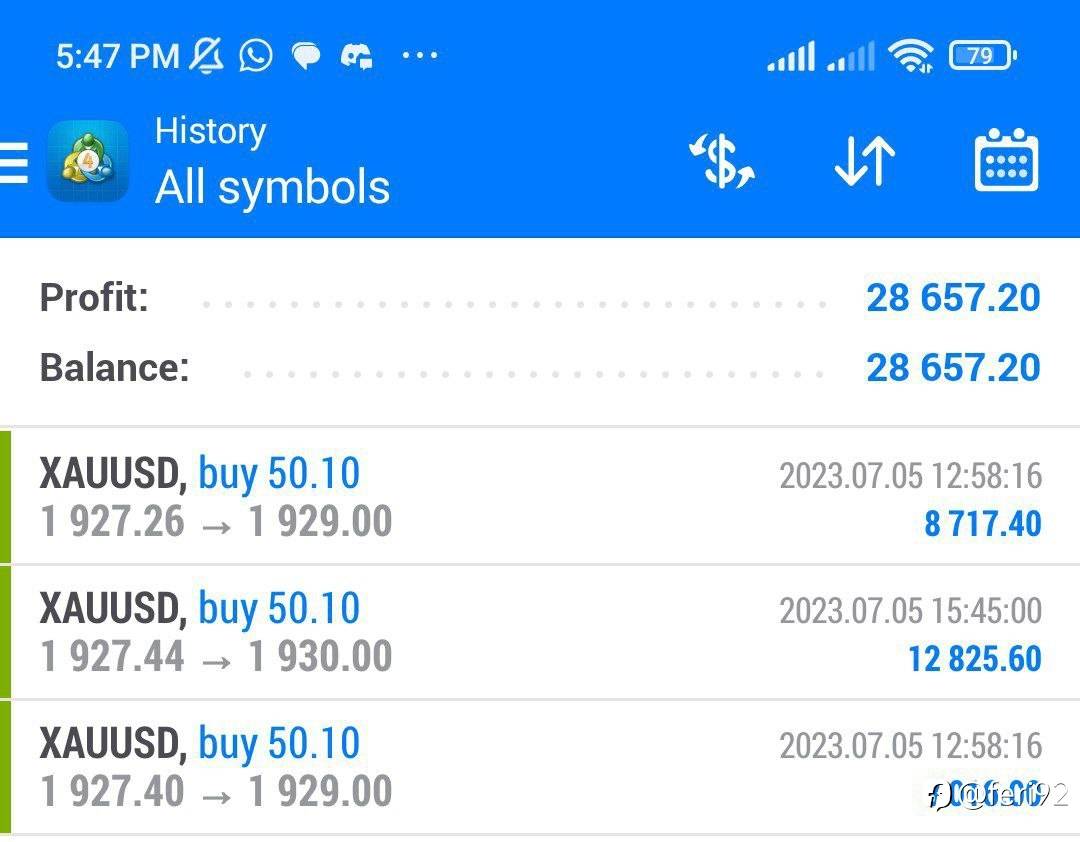This screenshot has height=842, width=1080.
Task: Open XAUUSD trade with profit 8 717.40
Action: click(x=540, y=497)
